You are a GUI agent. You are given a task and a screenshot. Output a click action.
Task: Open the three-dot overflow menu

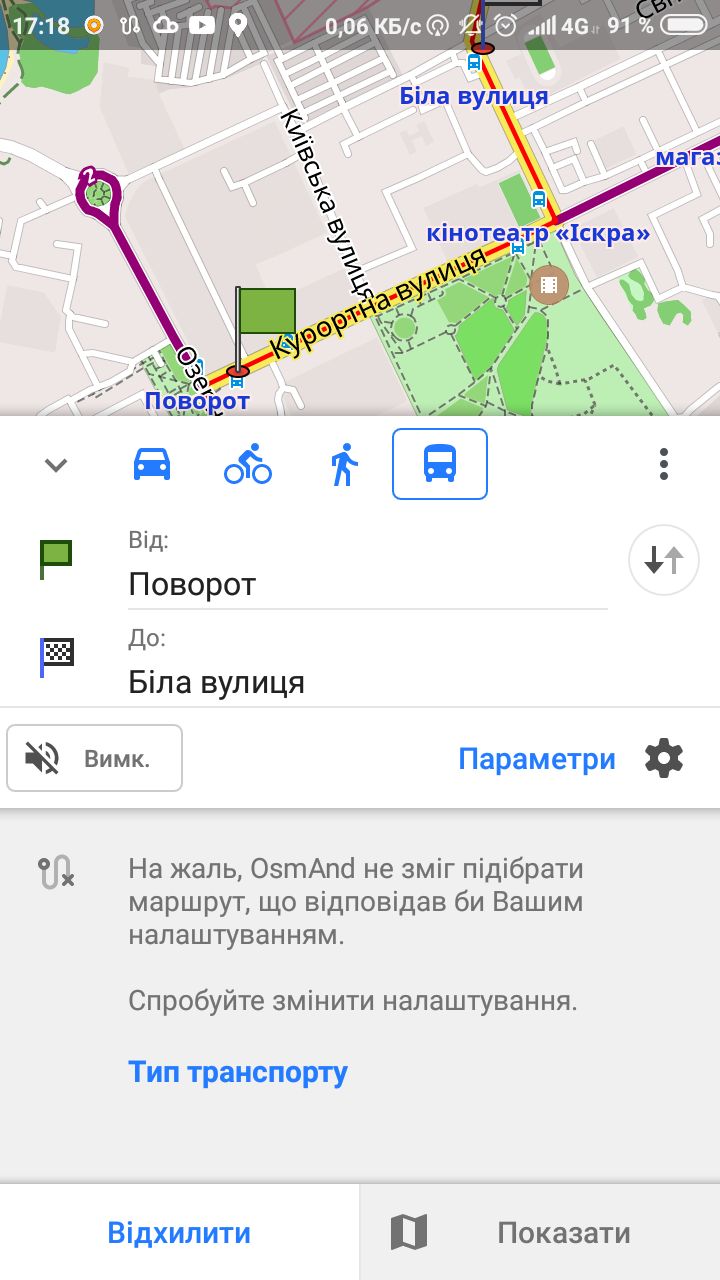coord(663,464)
